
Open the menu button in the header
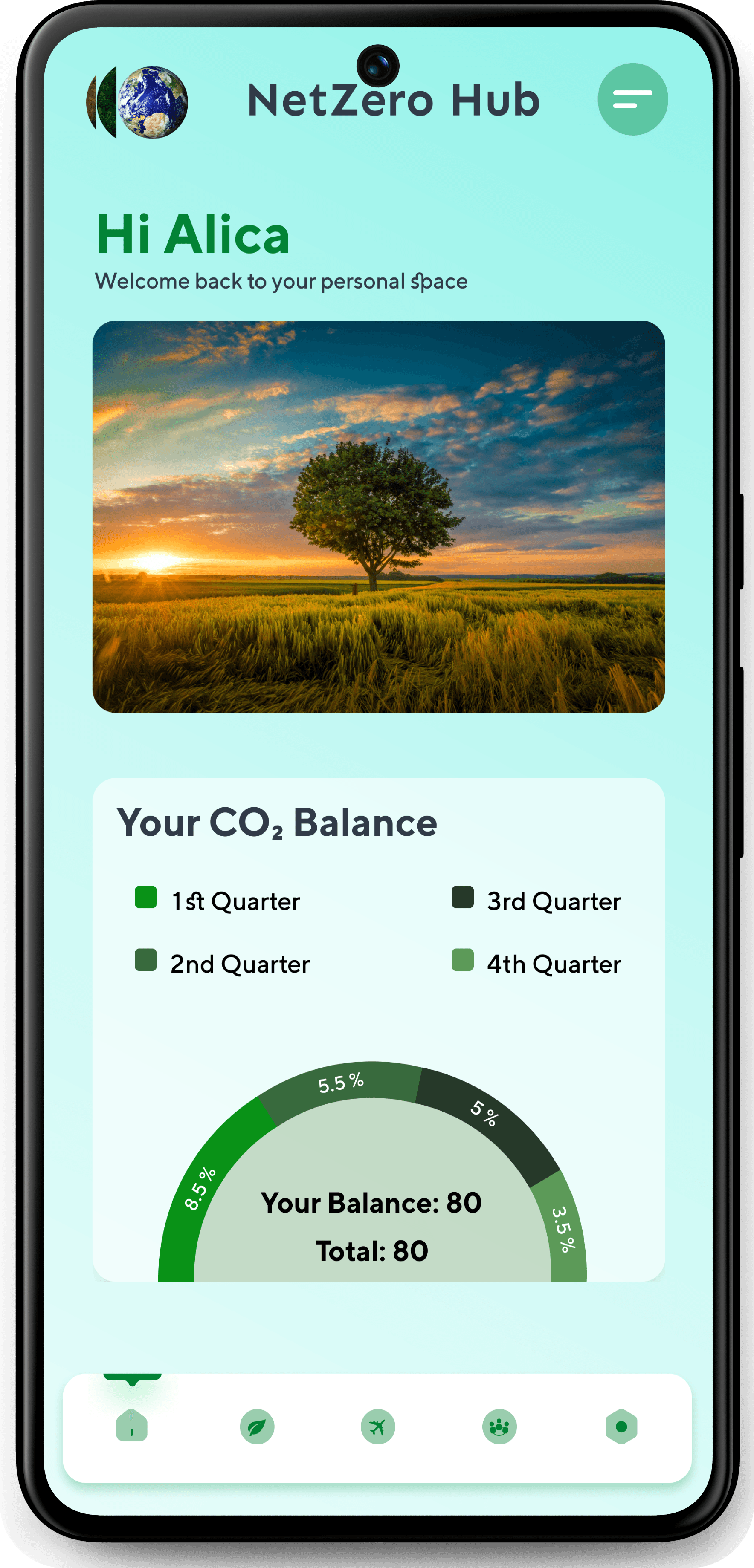point(632,99)
